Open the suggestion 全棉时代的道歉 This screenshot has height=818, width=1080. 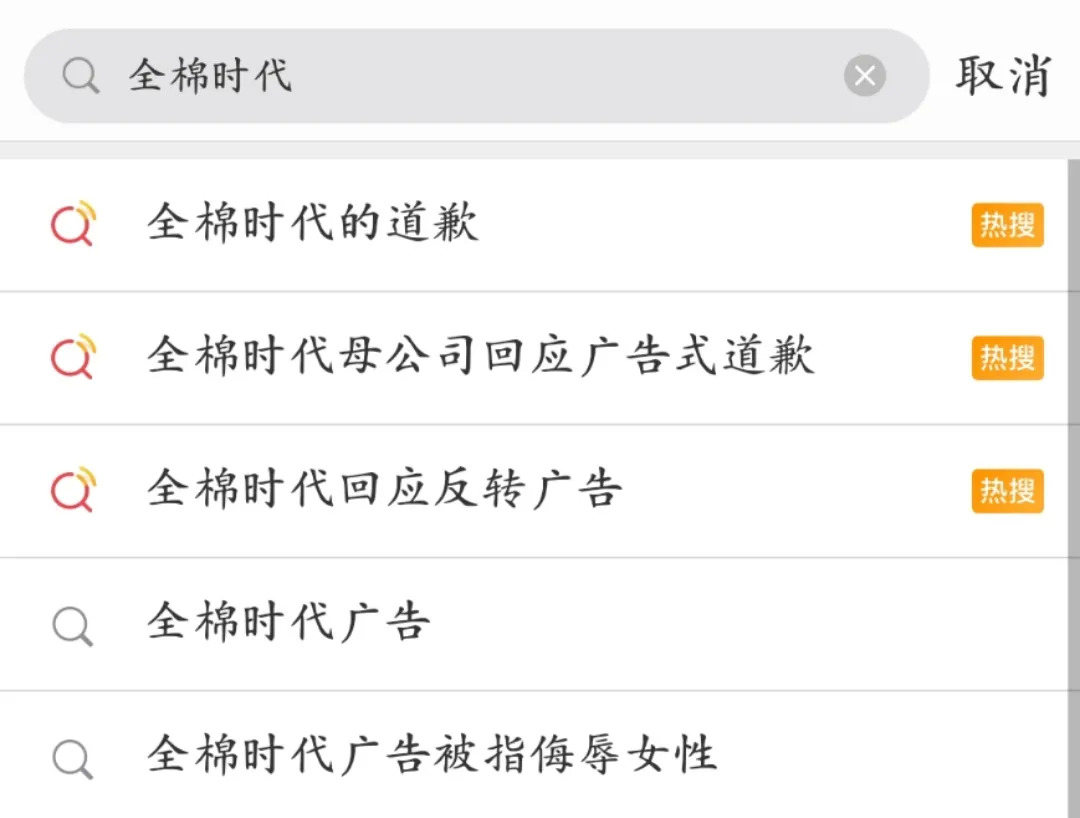312,224
